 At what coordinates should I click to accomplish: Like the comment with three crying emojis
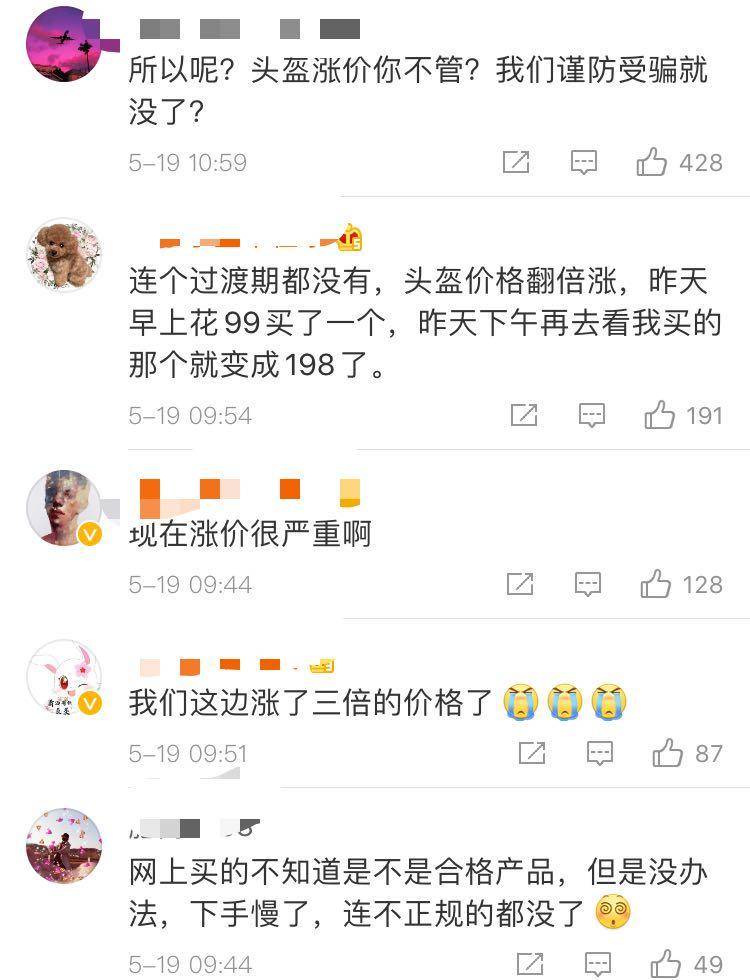tap(668, 753)
